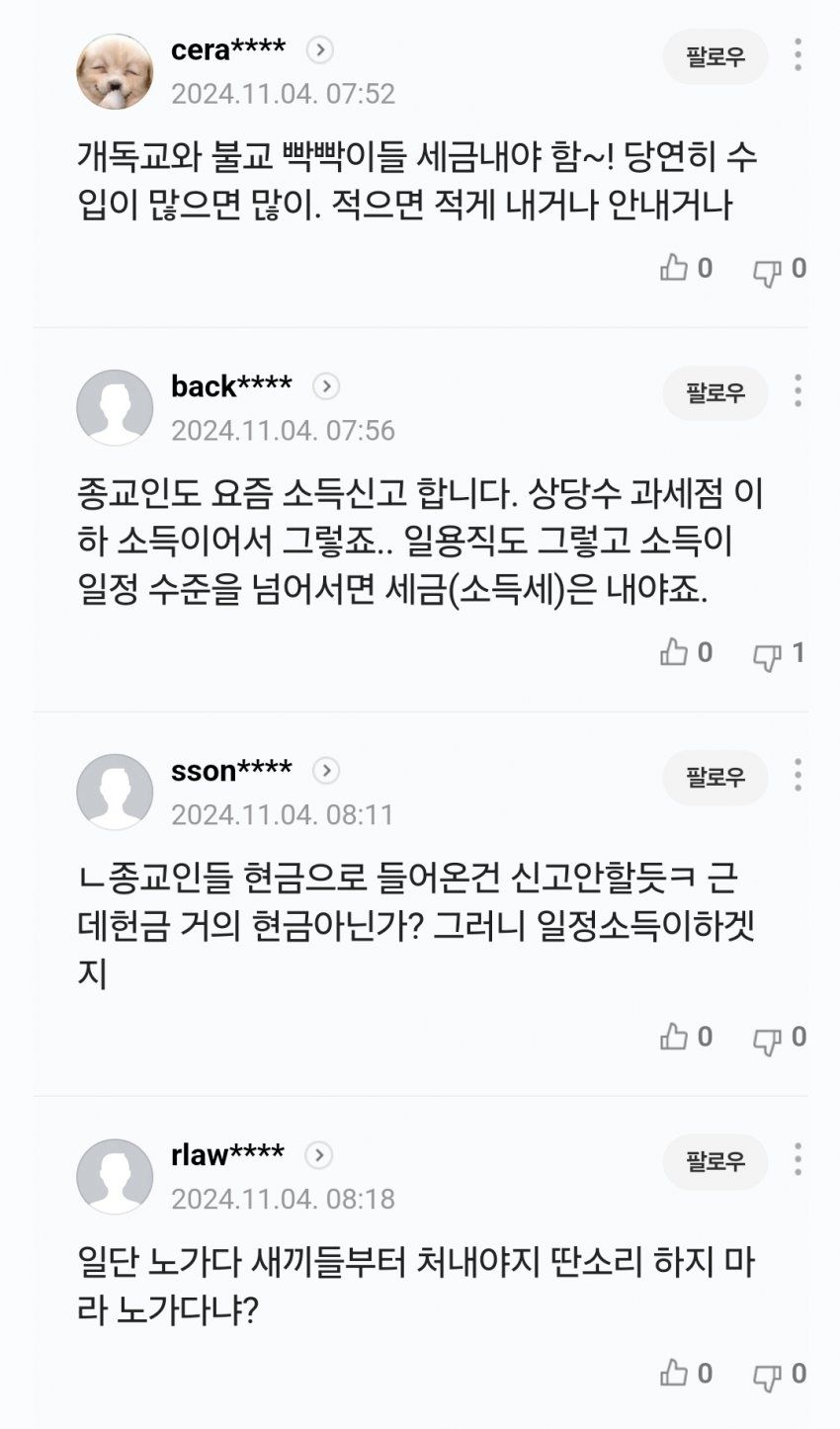Viewport: 840px width, 1429px height.
Task: Like back****'s comment
Action: (675, 652)
